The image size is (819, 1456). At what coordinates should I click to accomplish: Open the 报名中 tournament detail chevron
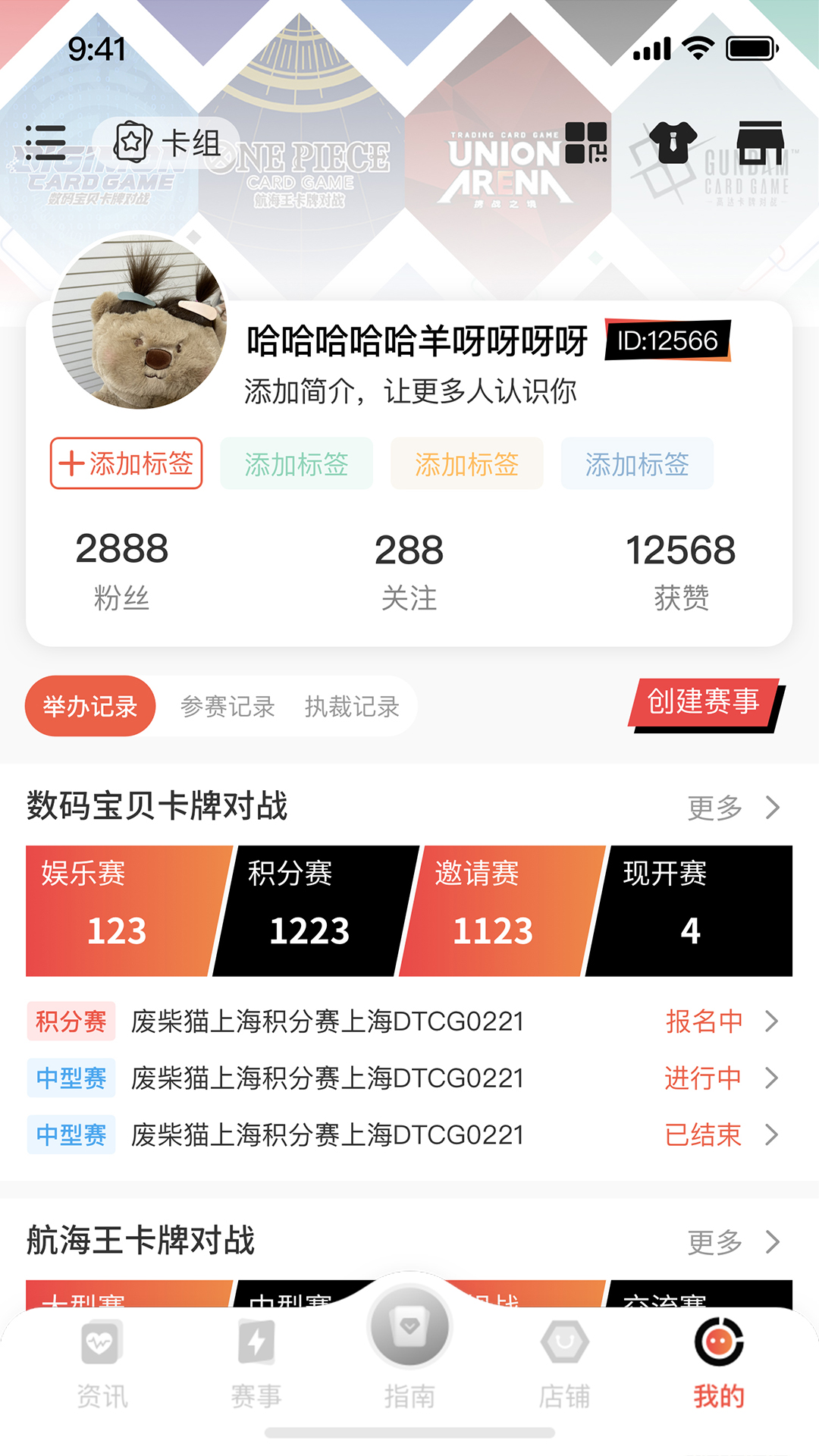pyautogui.click(x=772, y=1021)
